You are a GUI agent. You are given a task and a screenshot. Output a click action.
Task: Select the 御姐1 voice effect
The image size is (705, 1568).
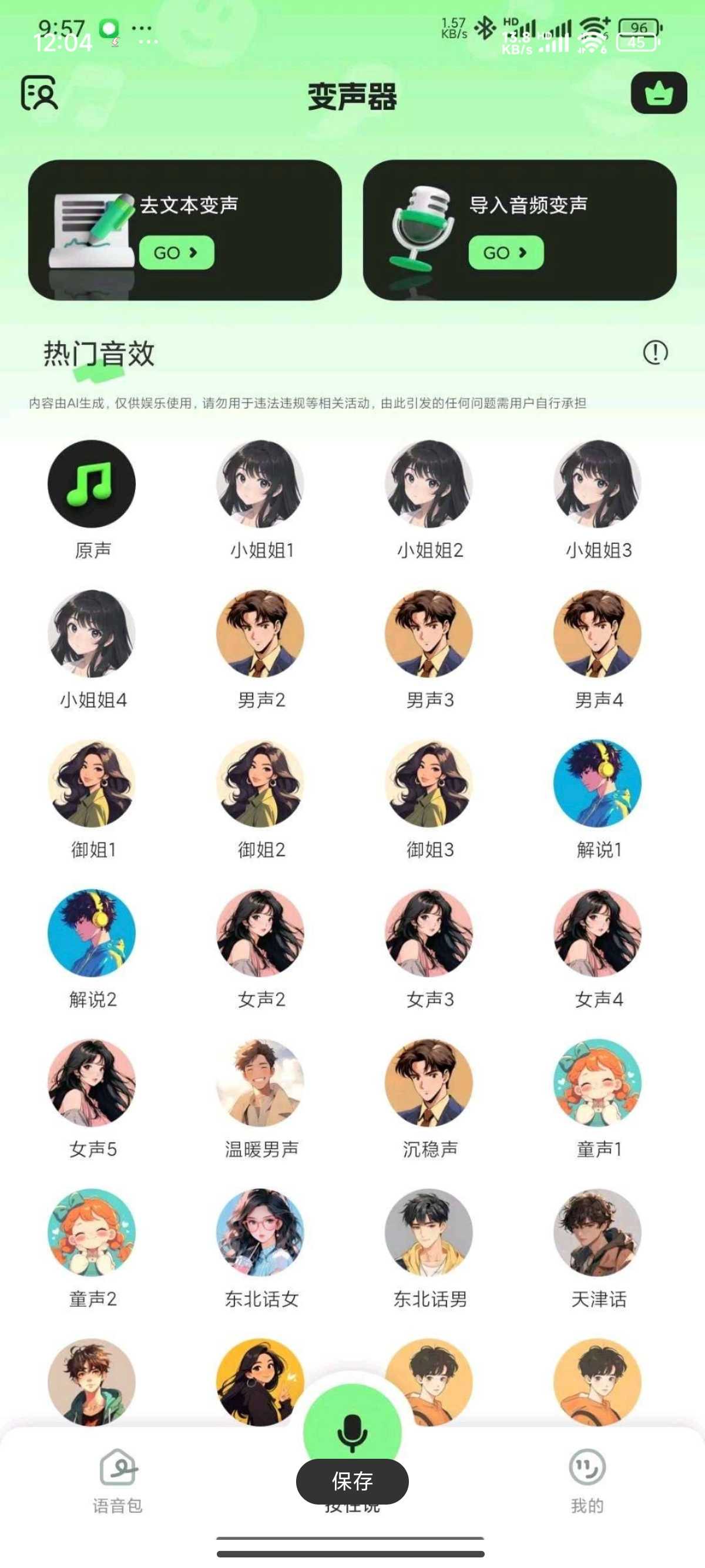[x=92, y=783]
